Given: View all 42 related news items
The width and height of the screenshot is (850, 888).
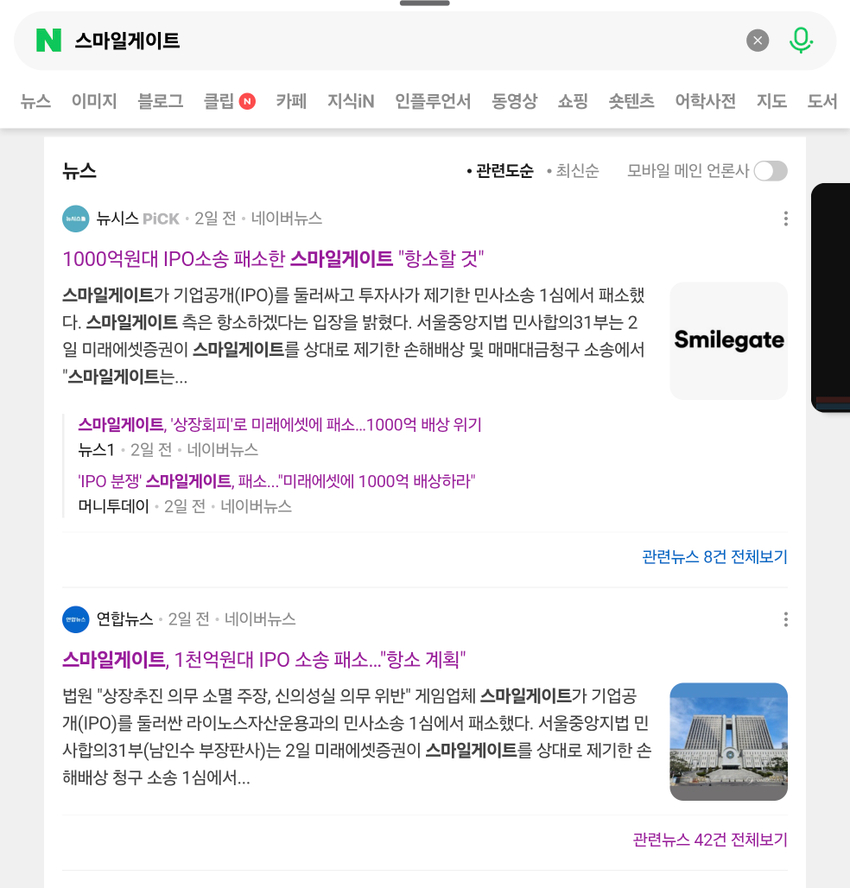Looking at the screenshot, I should pos(710,840).
